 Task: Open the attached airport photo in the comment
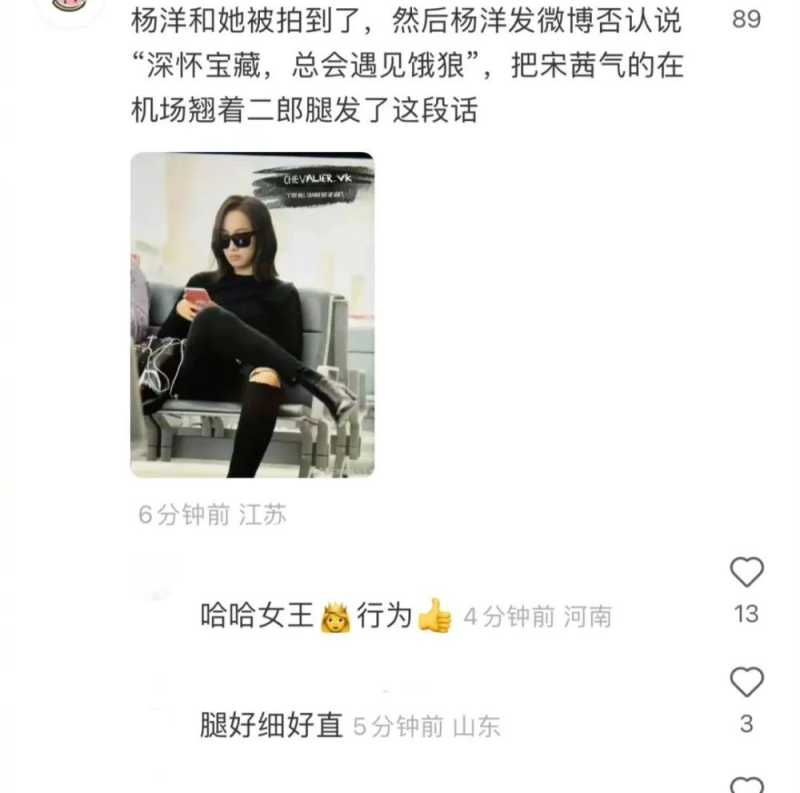(252, 314)
